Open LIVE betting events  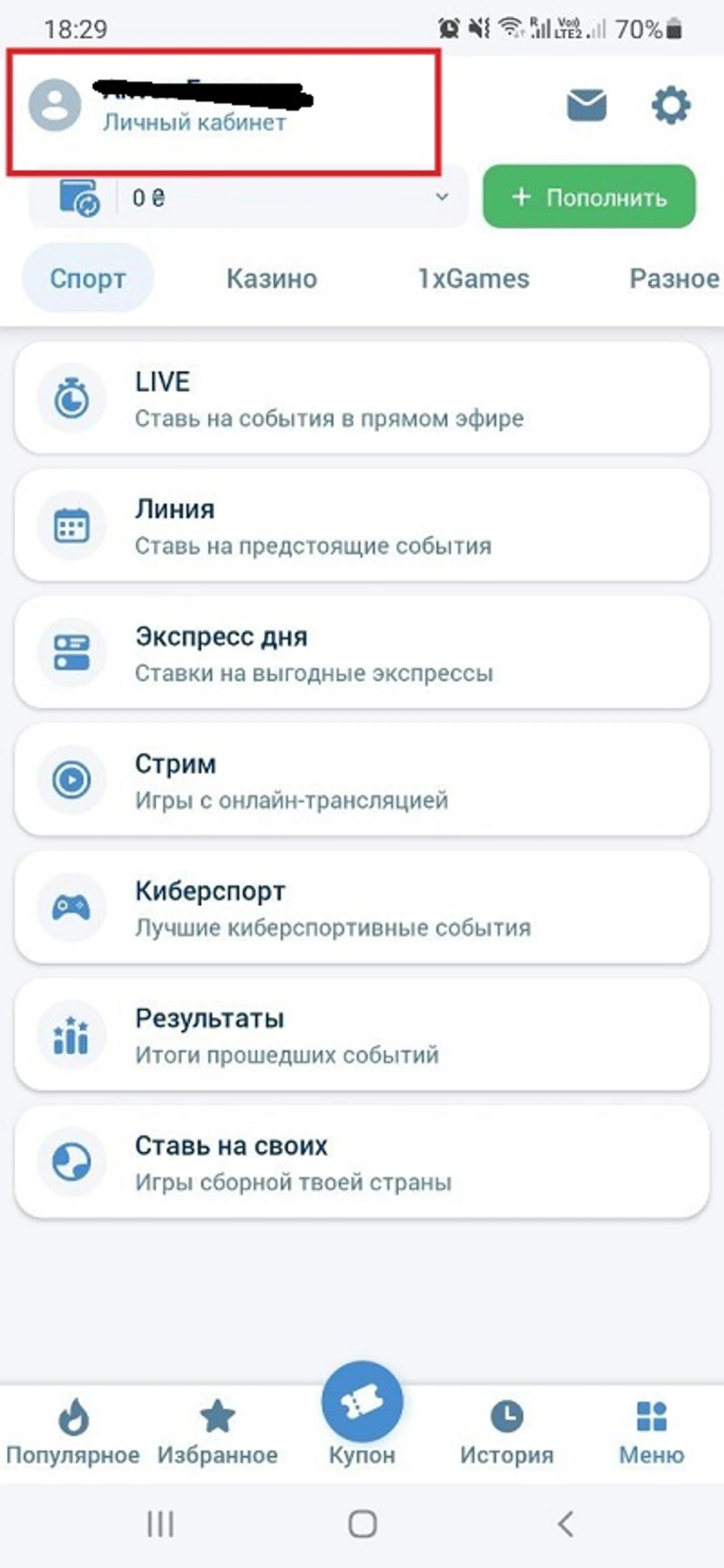coord(362,399)
